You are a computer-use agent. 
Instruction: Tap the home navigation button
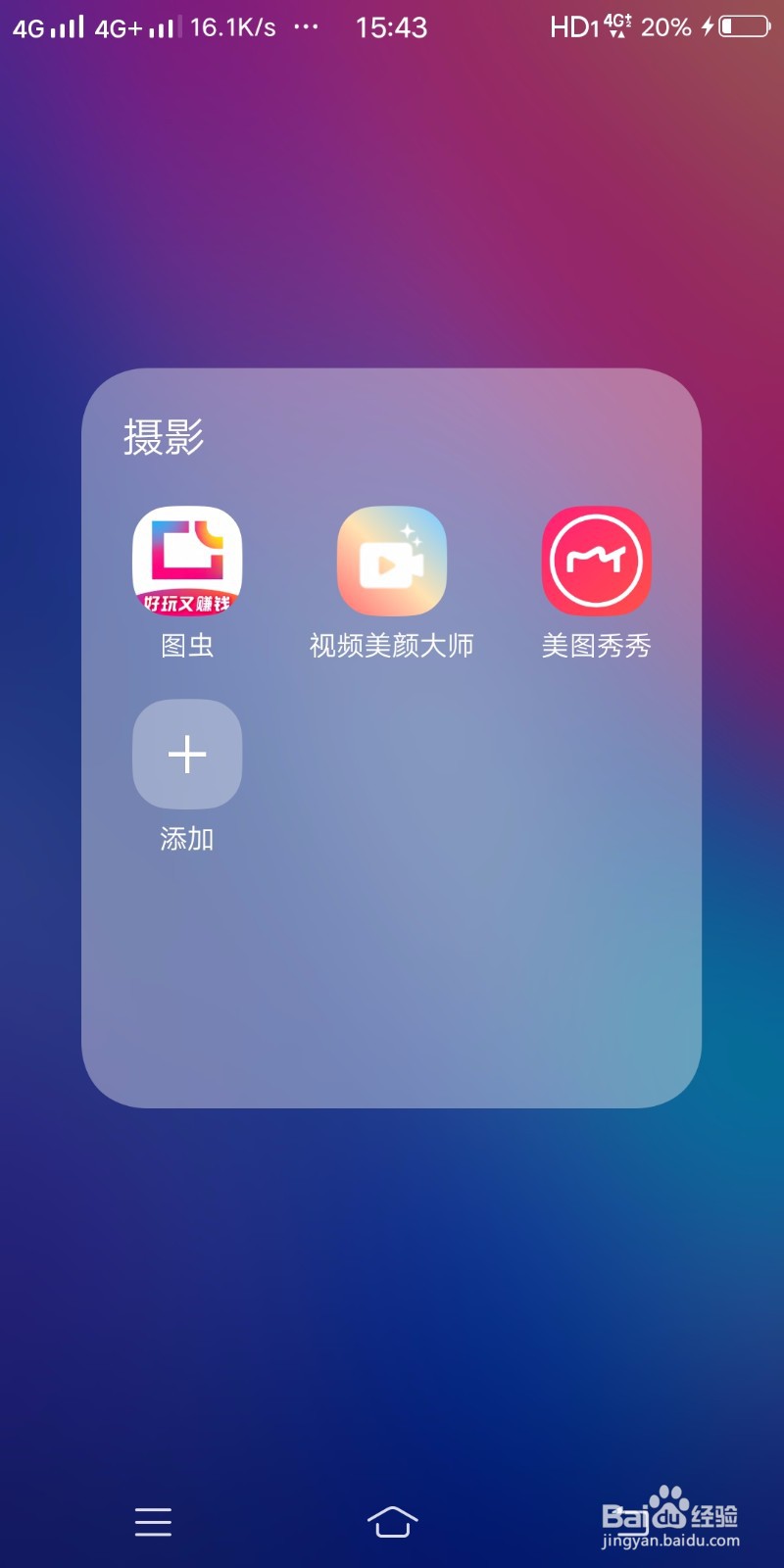click(x=392, y=1522)
